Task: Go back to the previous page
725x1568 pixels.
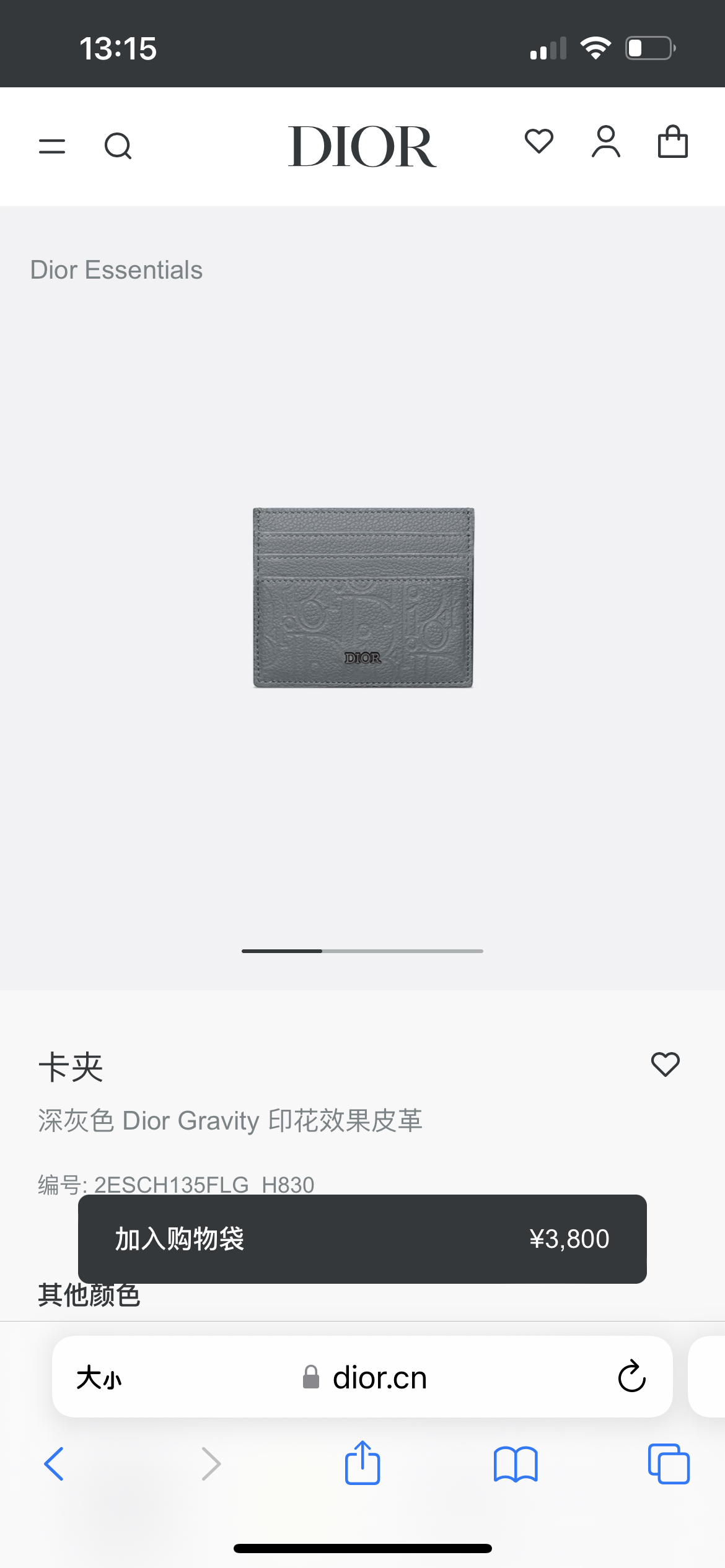Action: [54, 1464]
